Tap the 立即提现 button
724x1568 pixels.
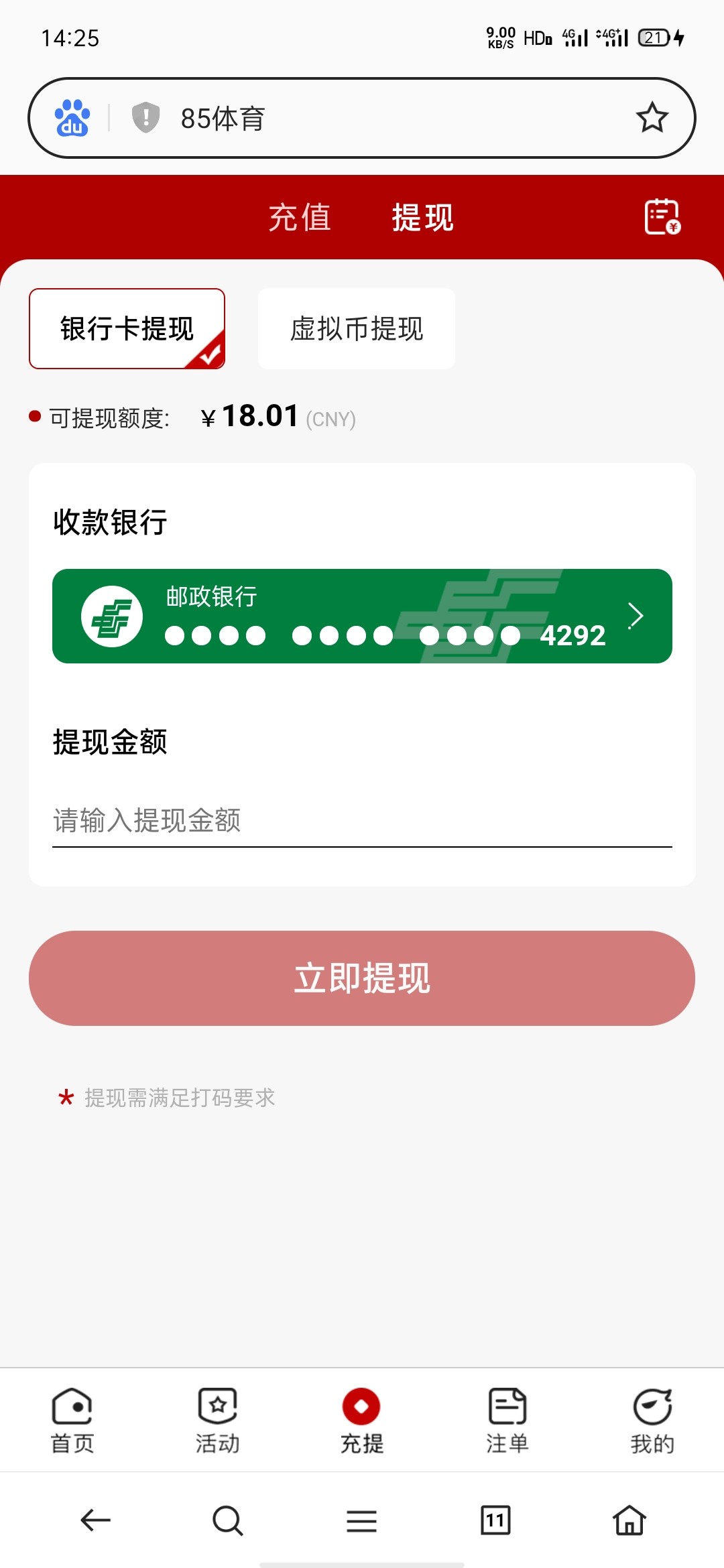coord(362,978)
